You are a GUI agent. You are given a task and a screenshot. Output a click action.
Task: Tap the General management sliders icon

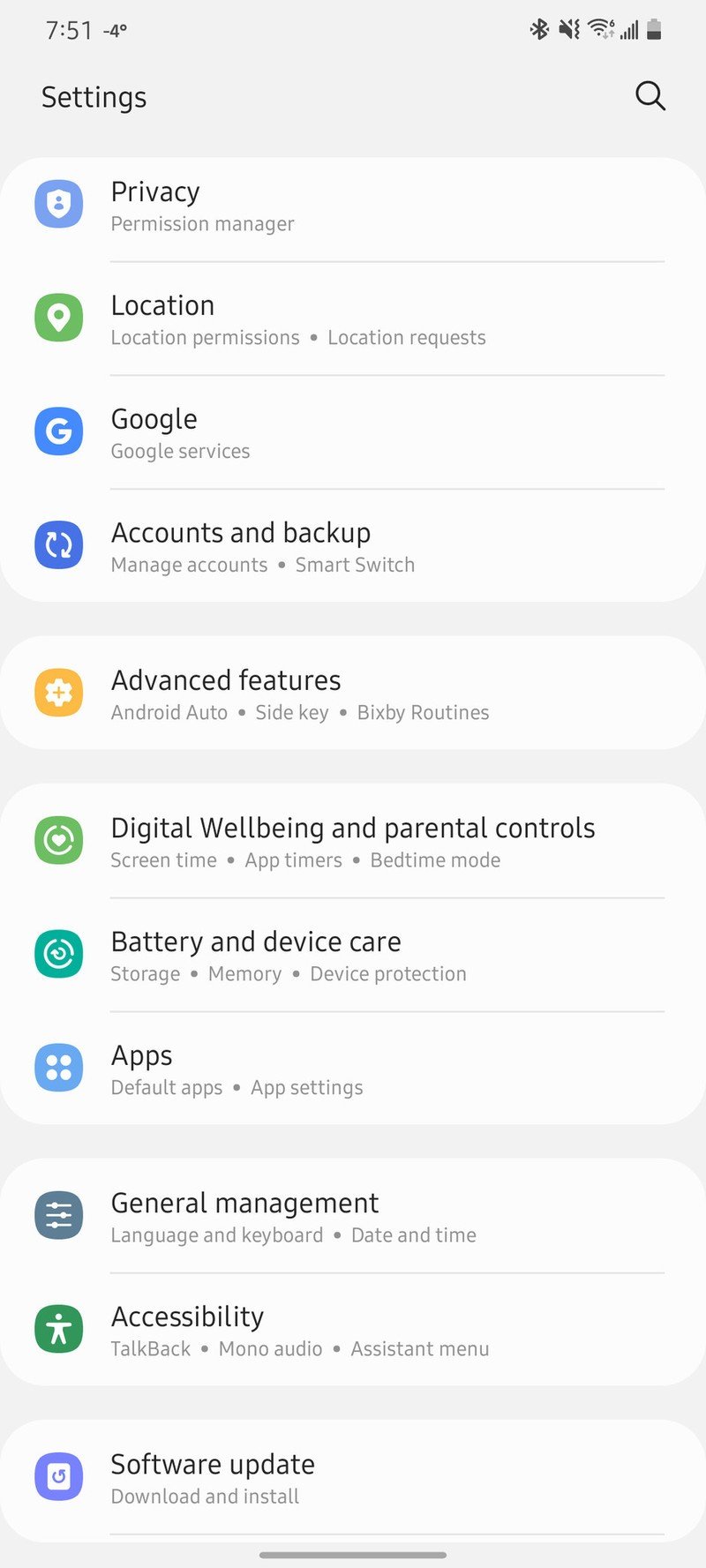click(58, 1215)
